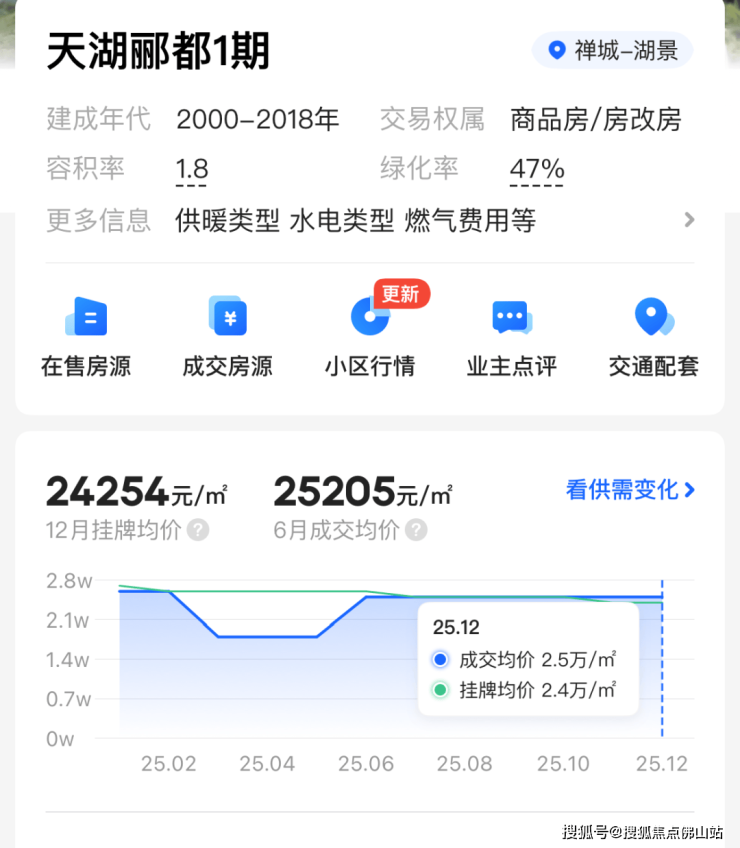Show help for 6月成交均价
Screen dimensions: 740x848
tap(416, 530)
